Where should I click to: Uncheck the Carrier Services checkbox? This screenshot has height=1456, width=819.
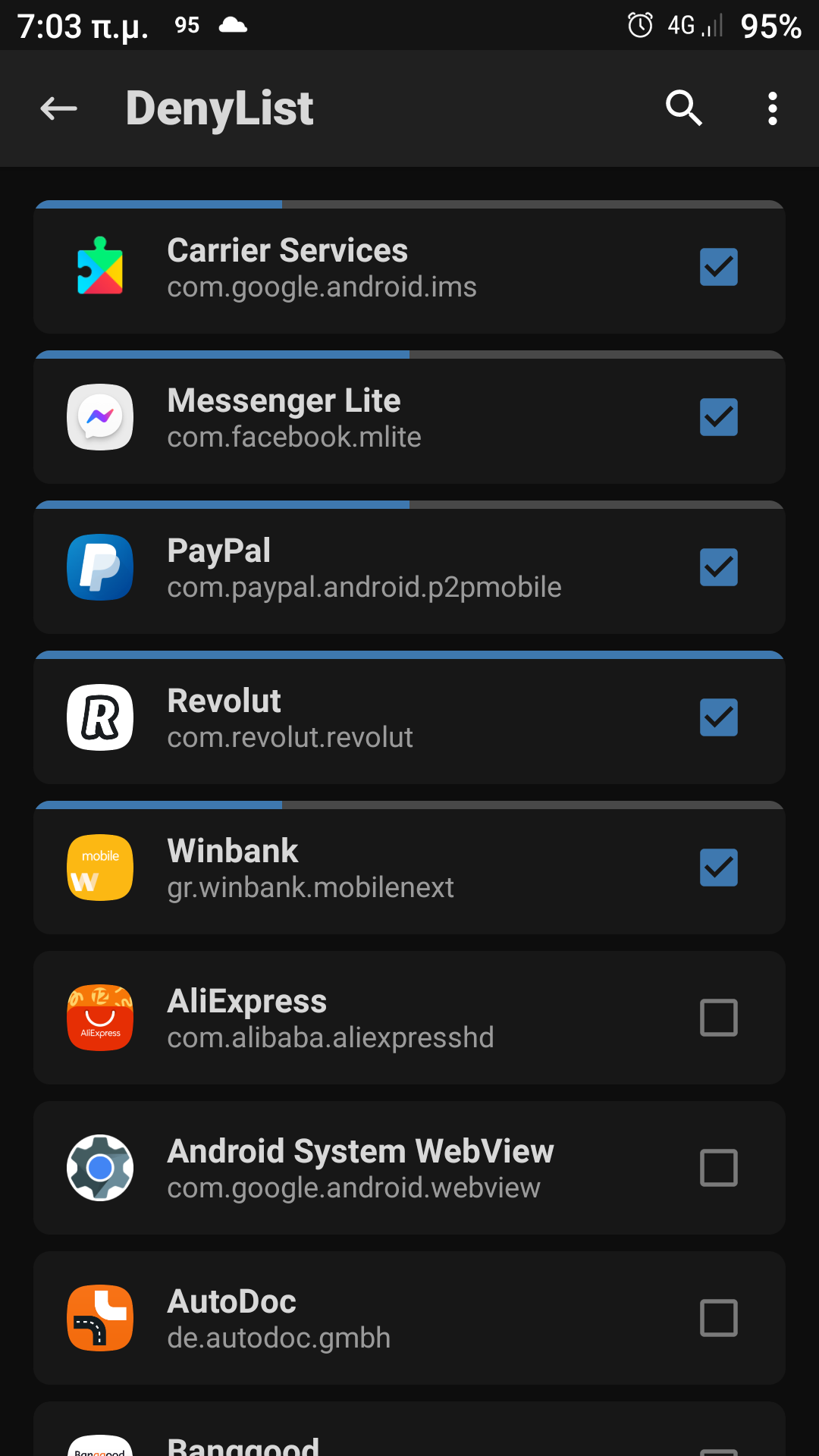tap(718, 267)
